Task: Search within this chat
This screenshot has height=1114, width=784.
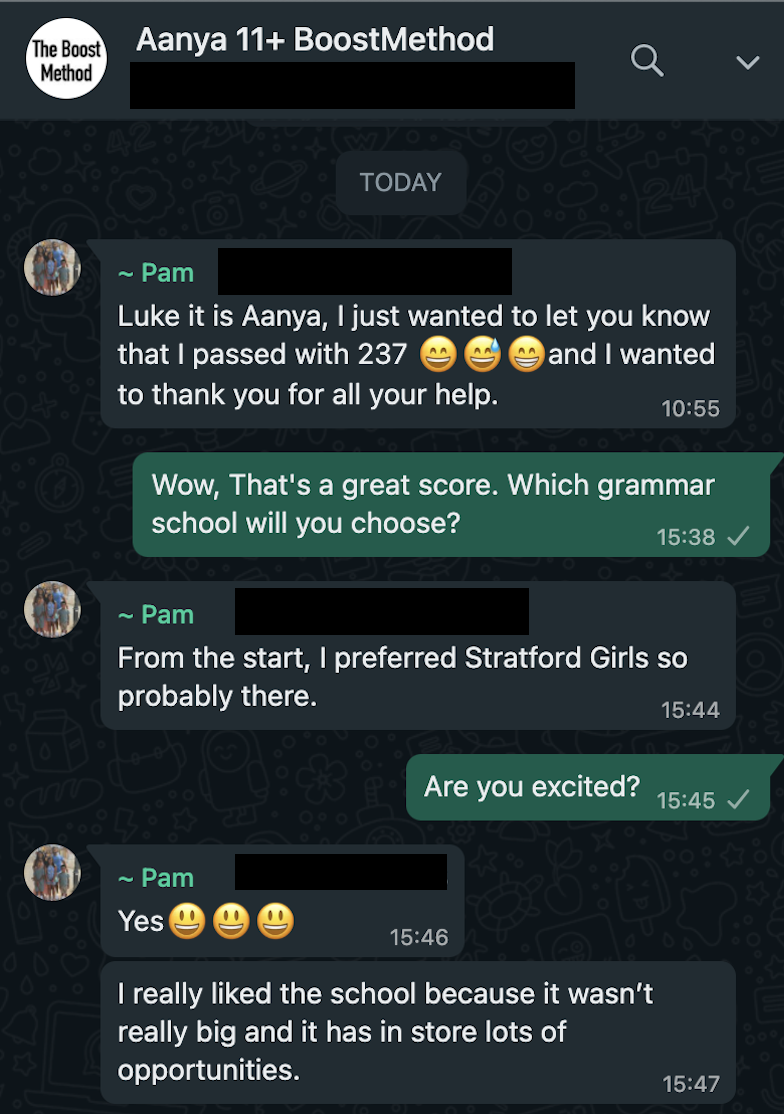Action: (647, 62)
